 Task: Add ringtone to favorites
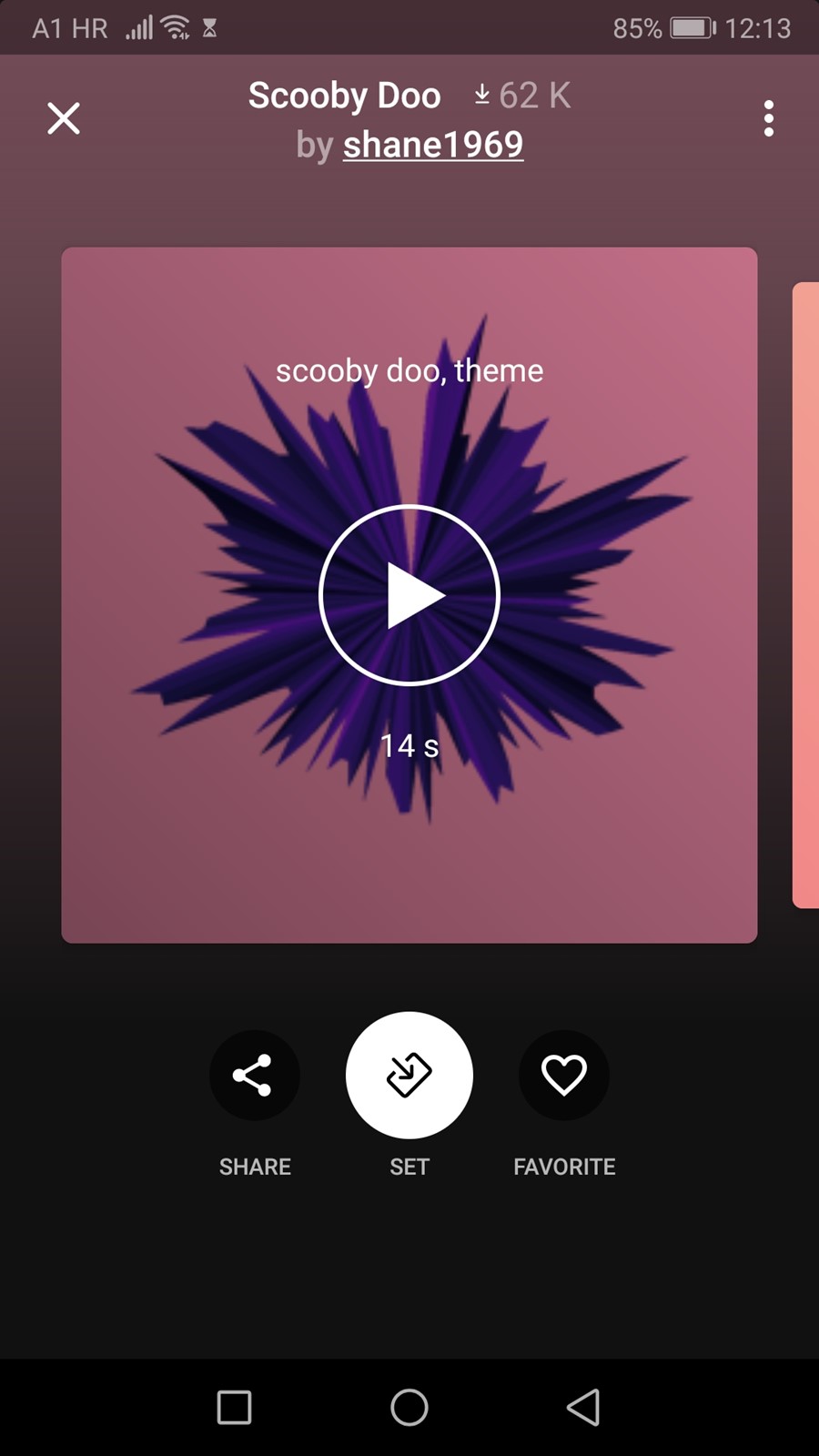click(x=564, y=1075)
